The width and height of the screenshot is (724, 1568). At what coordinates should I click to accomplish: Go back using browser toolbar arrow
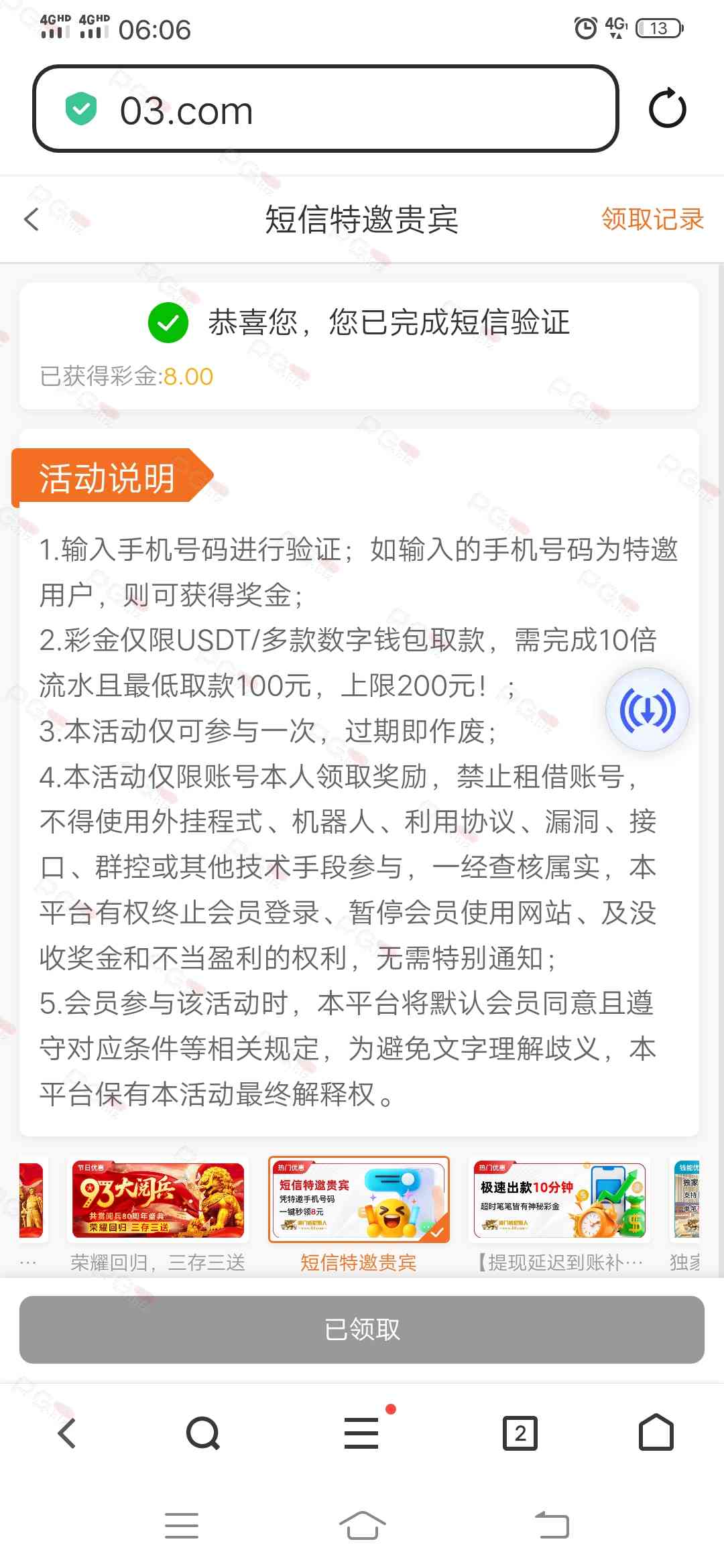click(67, 1433)
